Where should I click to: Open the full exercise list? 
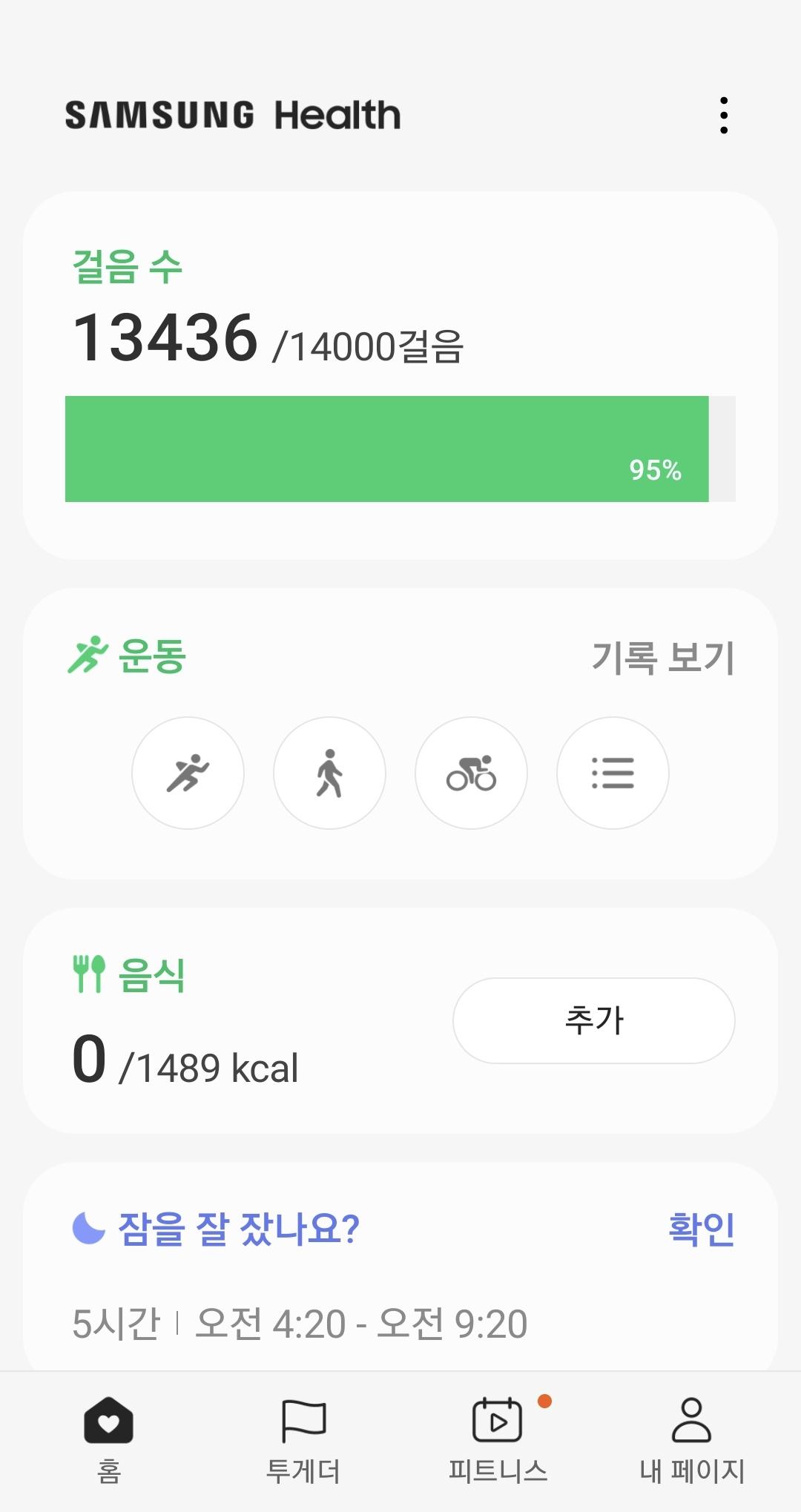click(x=613, y=773)
